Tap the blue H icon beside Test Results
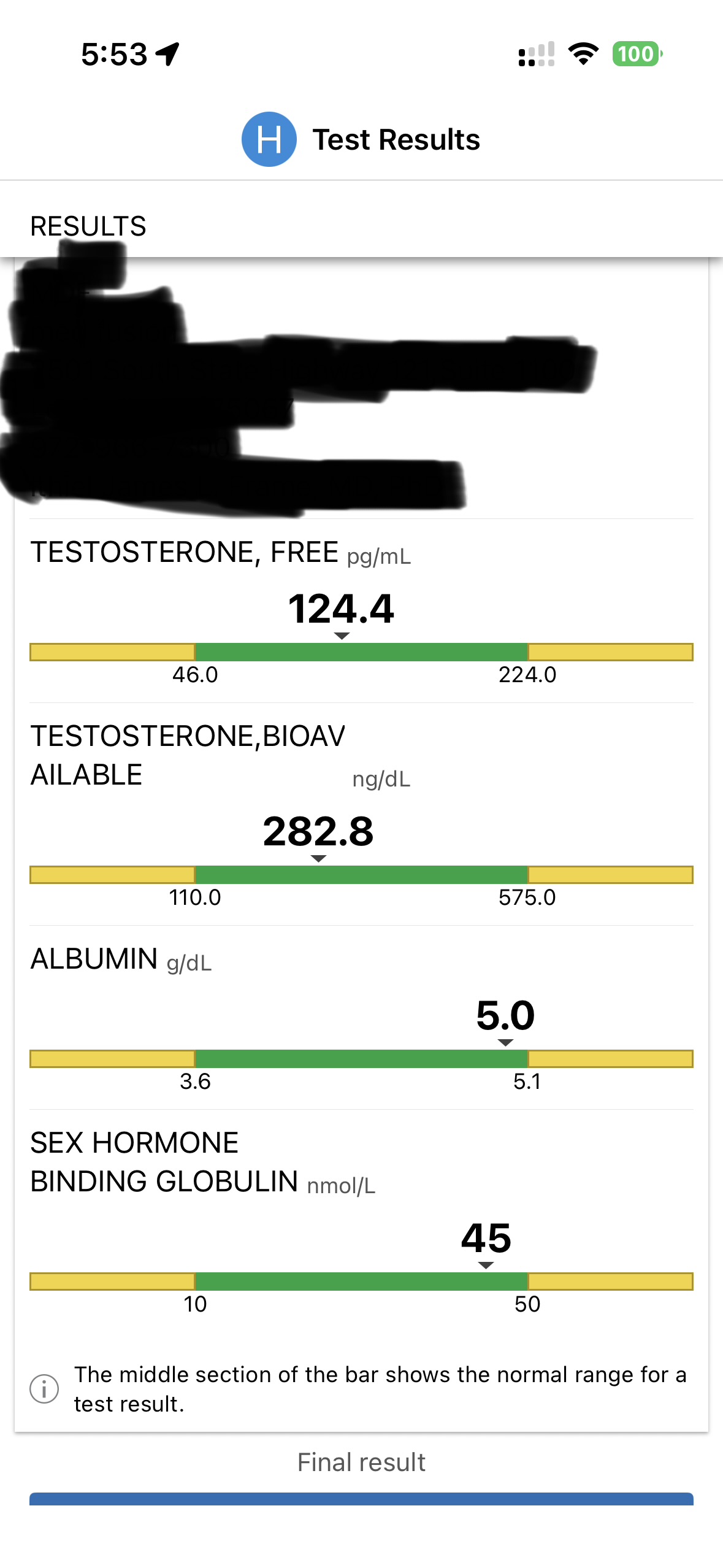Image resolution: width=723 pixels, height=1568 pixels. 269,139
